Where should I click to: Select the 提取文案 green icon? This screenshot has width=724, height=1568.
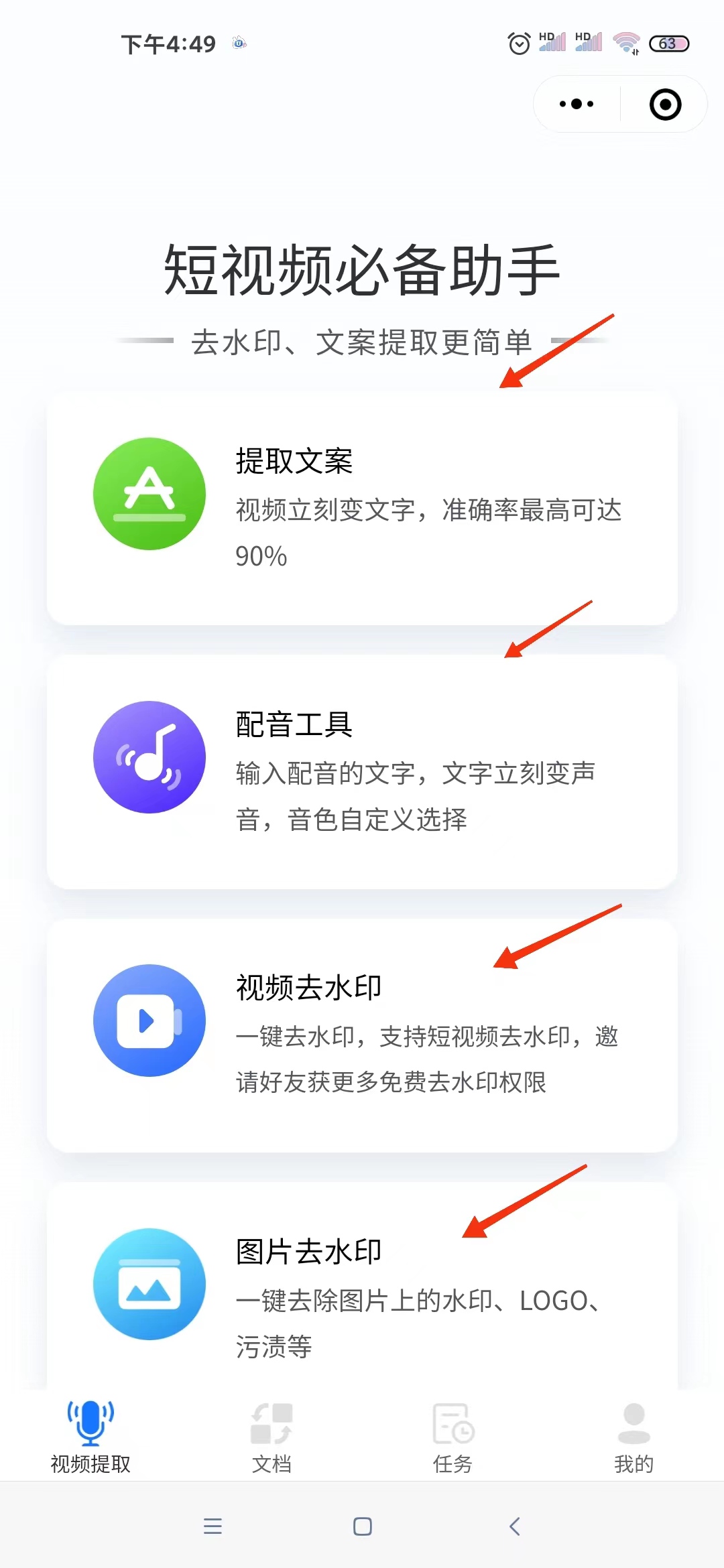(149, 494)
